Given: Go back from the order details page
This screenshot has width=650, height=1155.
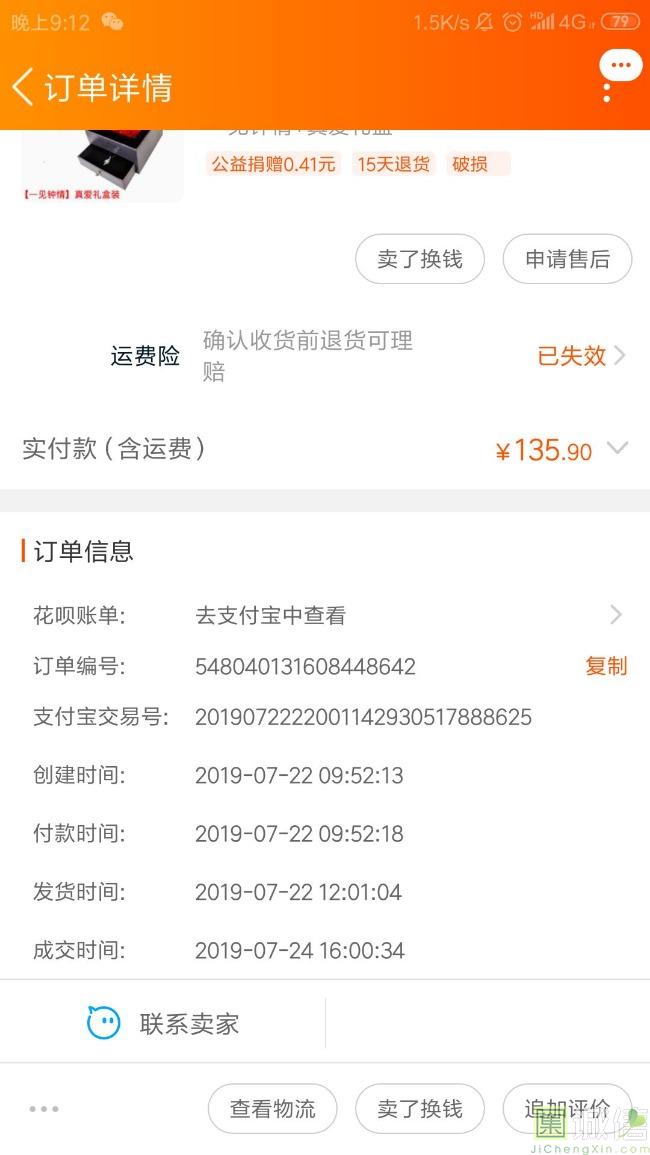Looking at the screenshot, I should (x=24, y=87).
